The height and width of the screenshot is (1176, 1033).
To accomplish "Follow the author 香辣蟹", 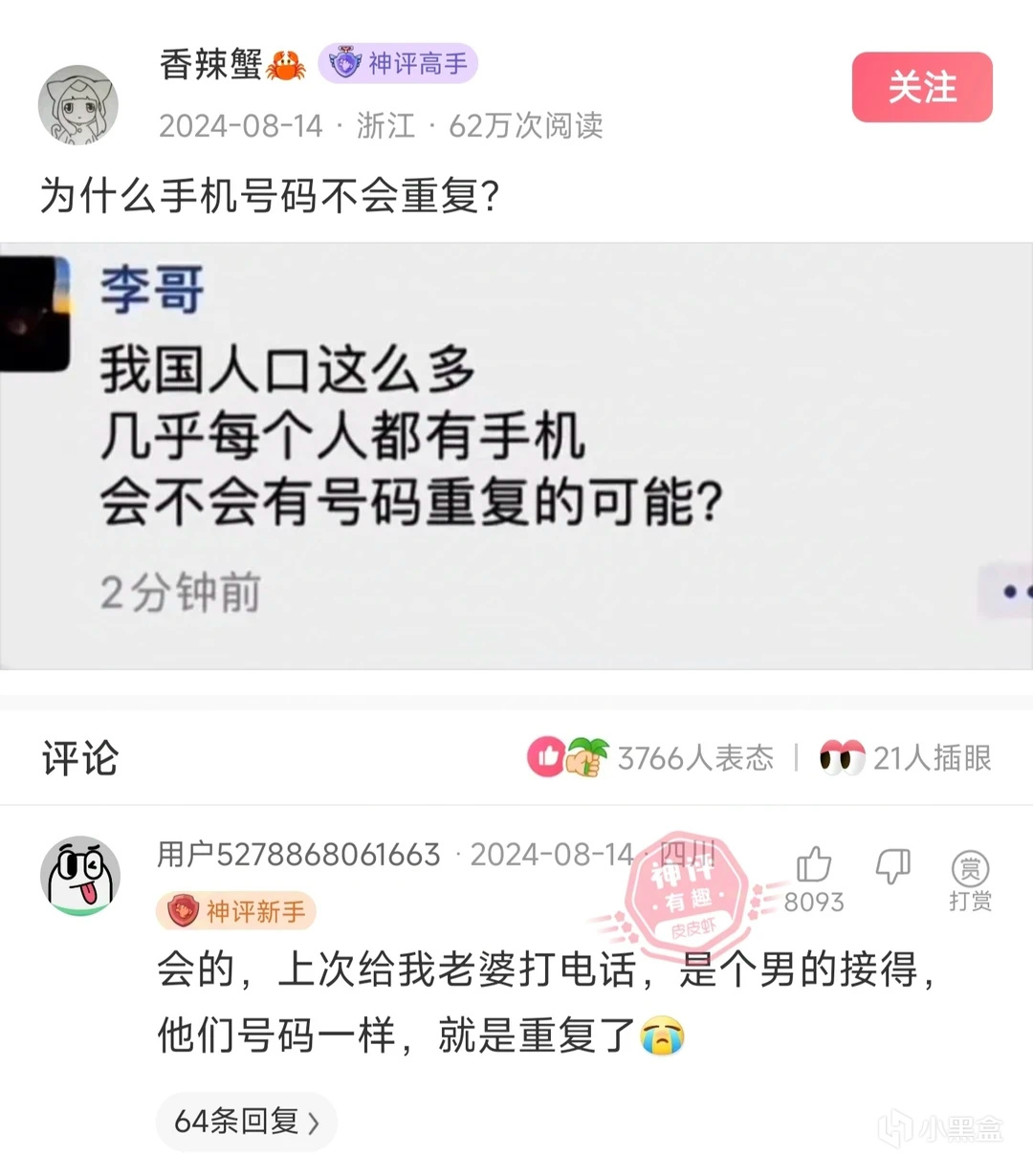I will tap(922, 87).
